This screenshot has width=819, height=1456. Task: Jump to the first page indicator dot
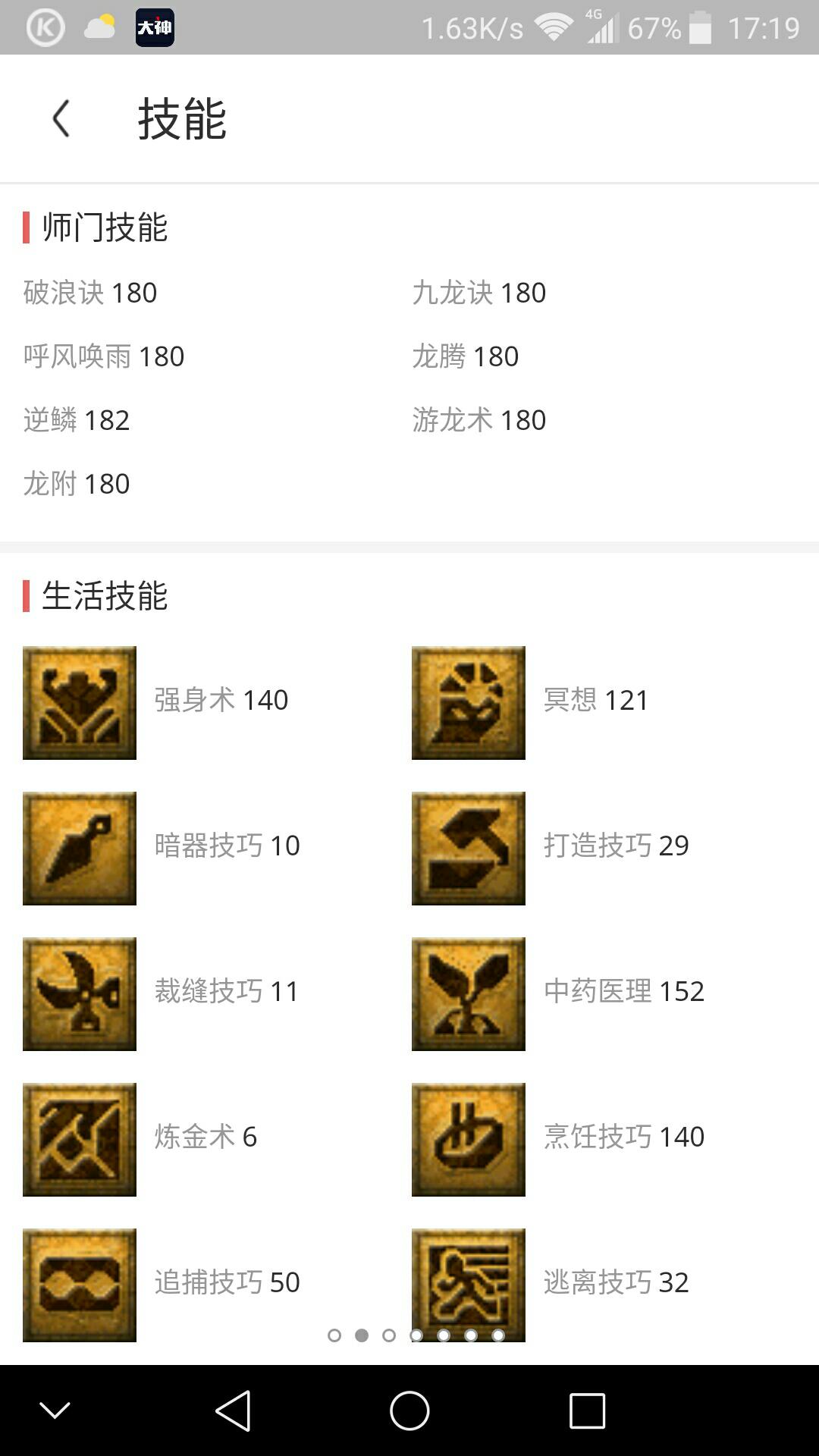tap(334, 1335)
